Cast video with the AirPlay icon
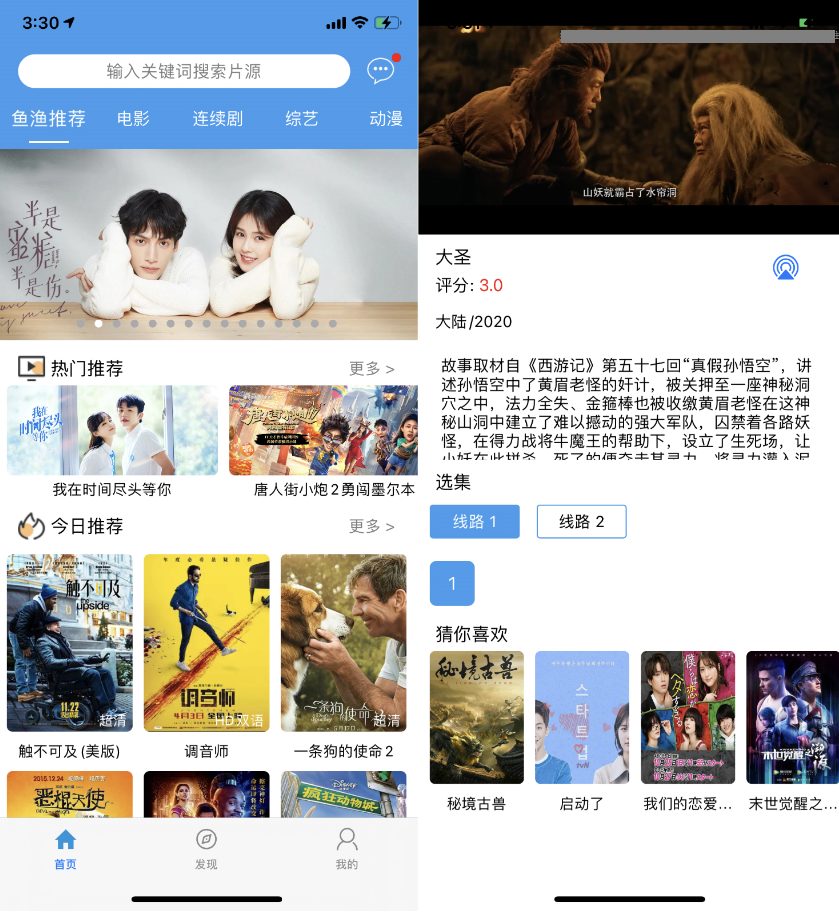The height and width of the screenshot is (913, 839). 786,268
